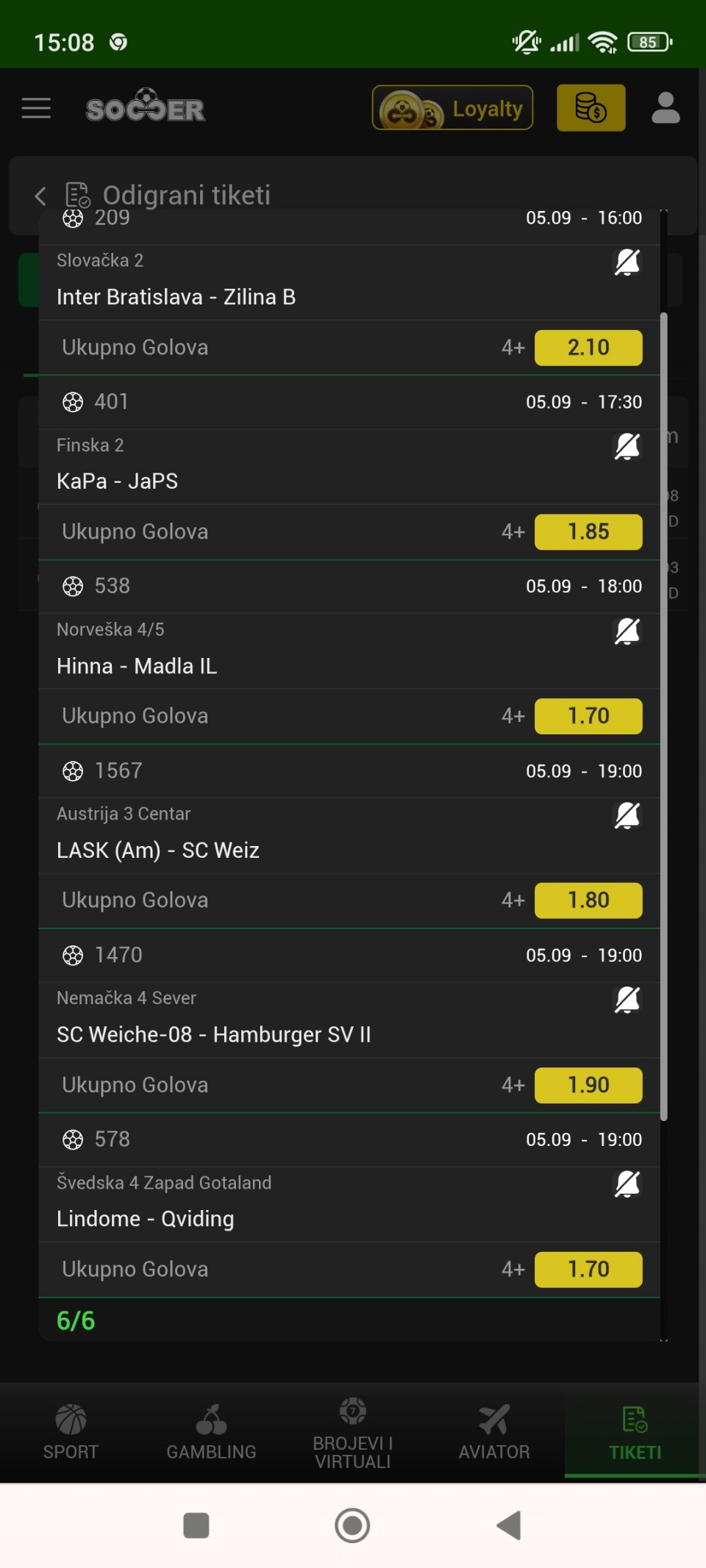
Task: Open the hamburger drawer menu
Action: pos(36,109)
